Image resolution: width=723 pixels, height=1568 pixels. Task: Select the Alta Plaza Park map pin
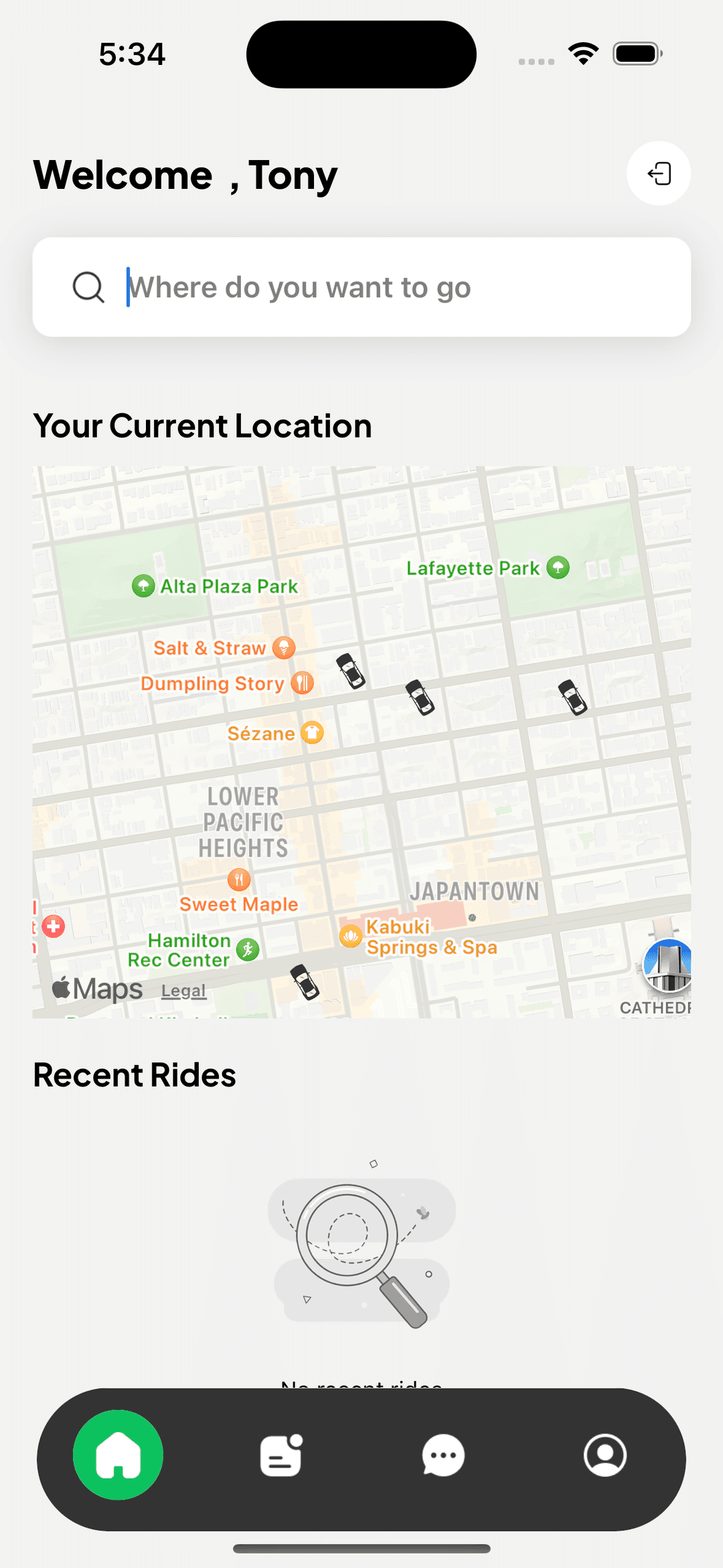(x=143, y=586)
